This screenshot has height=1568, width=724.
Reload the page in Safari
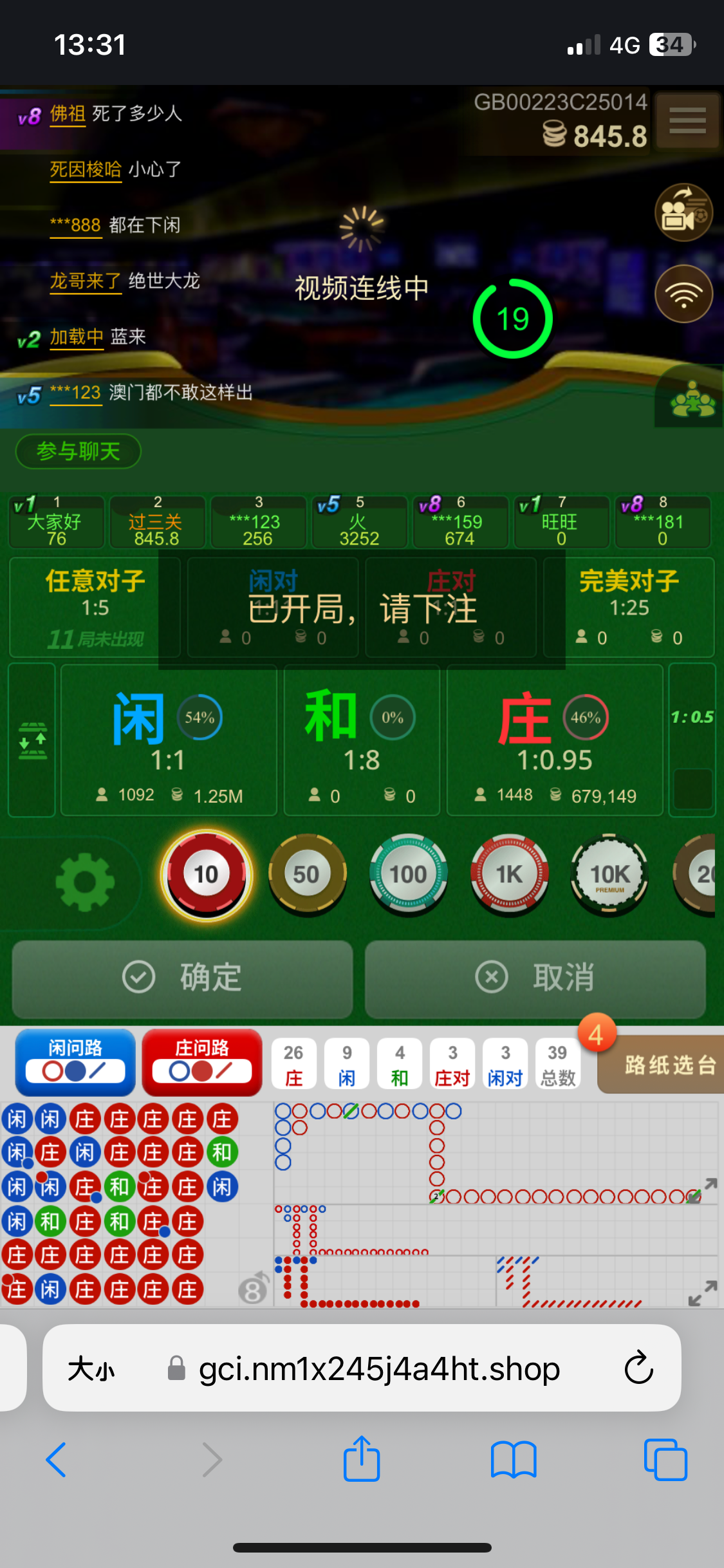pyautogui.click(x=638, y=1368)
